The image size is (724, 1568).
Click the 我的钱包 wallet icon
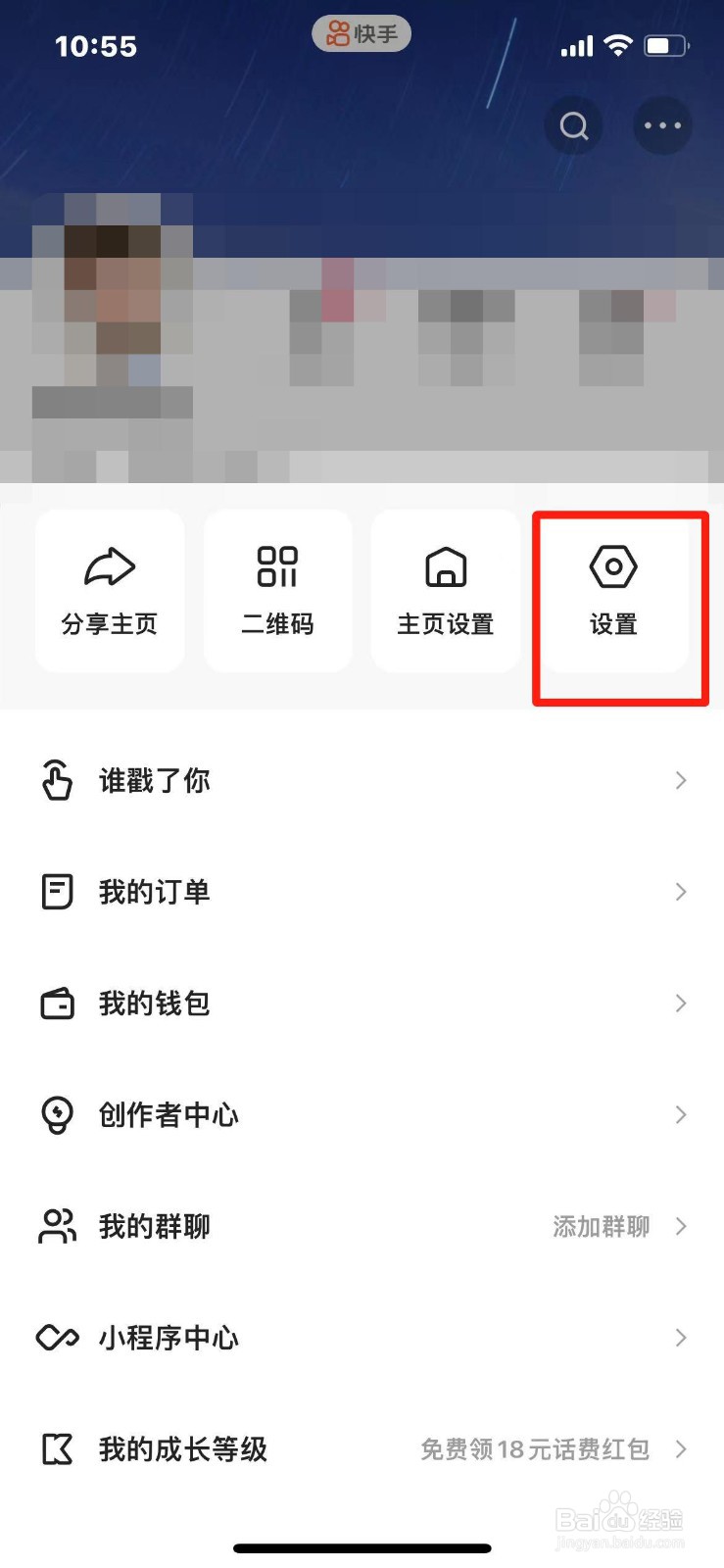click(x=57, y=1003)
